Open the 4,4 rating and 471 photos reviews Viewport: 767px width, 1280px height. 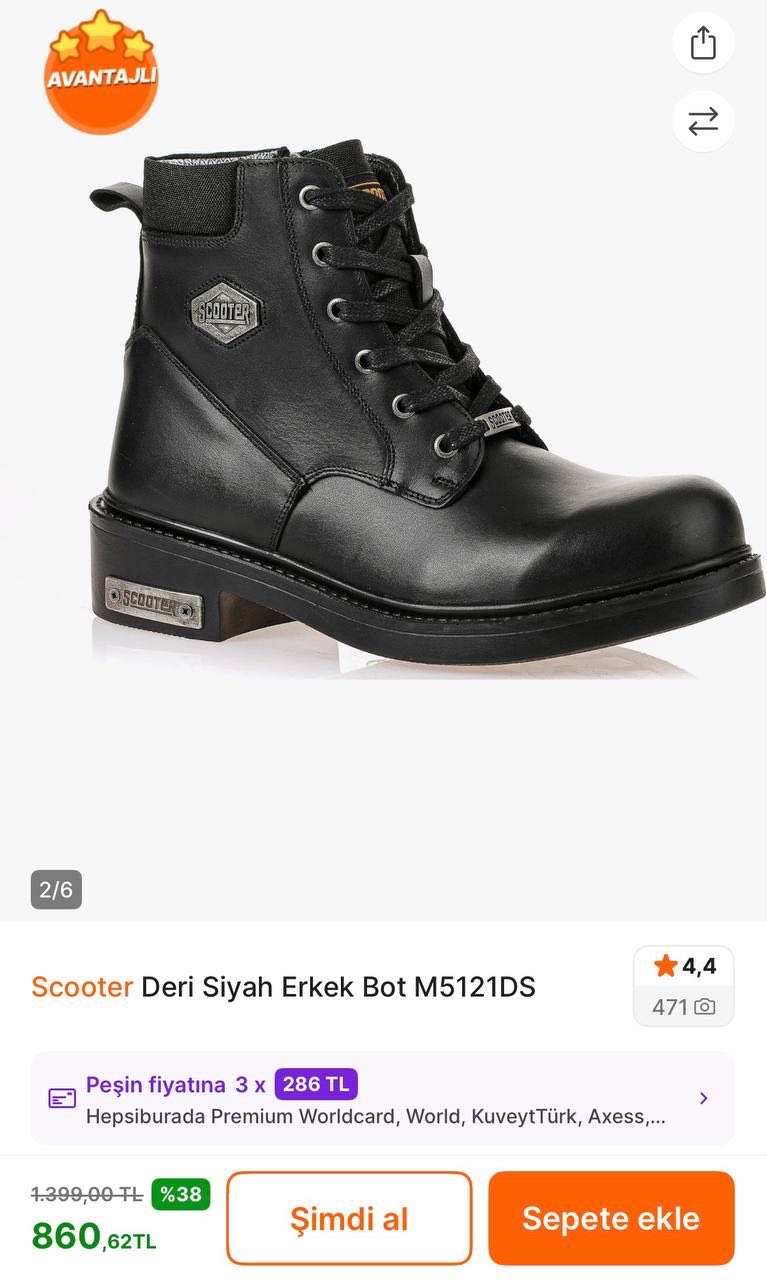click(x=684, y=986)
